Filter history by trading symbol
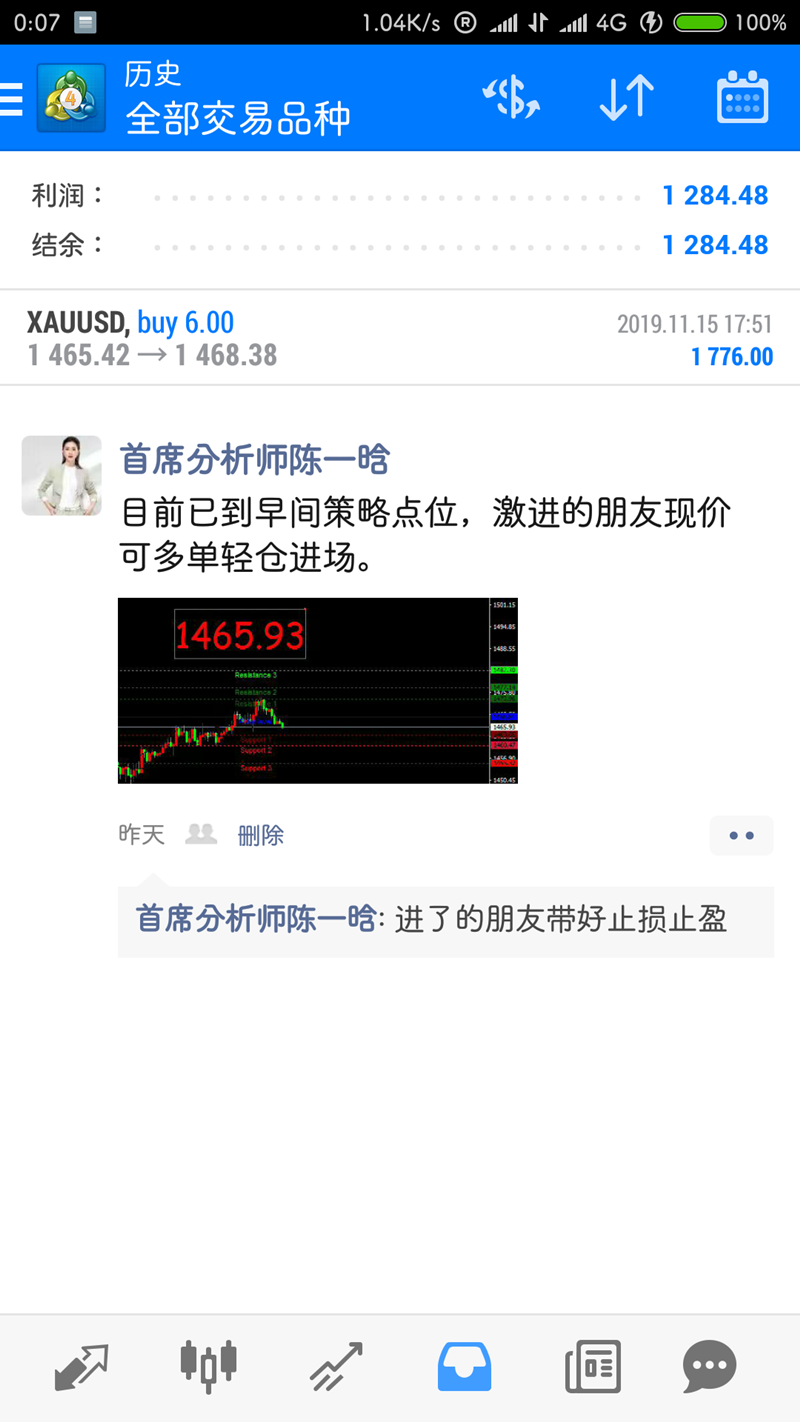 [x=511, y=98]
